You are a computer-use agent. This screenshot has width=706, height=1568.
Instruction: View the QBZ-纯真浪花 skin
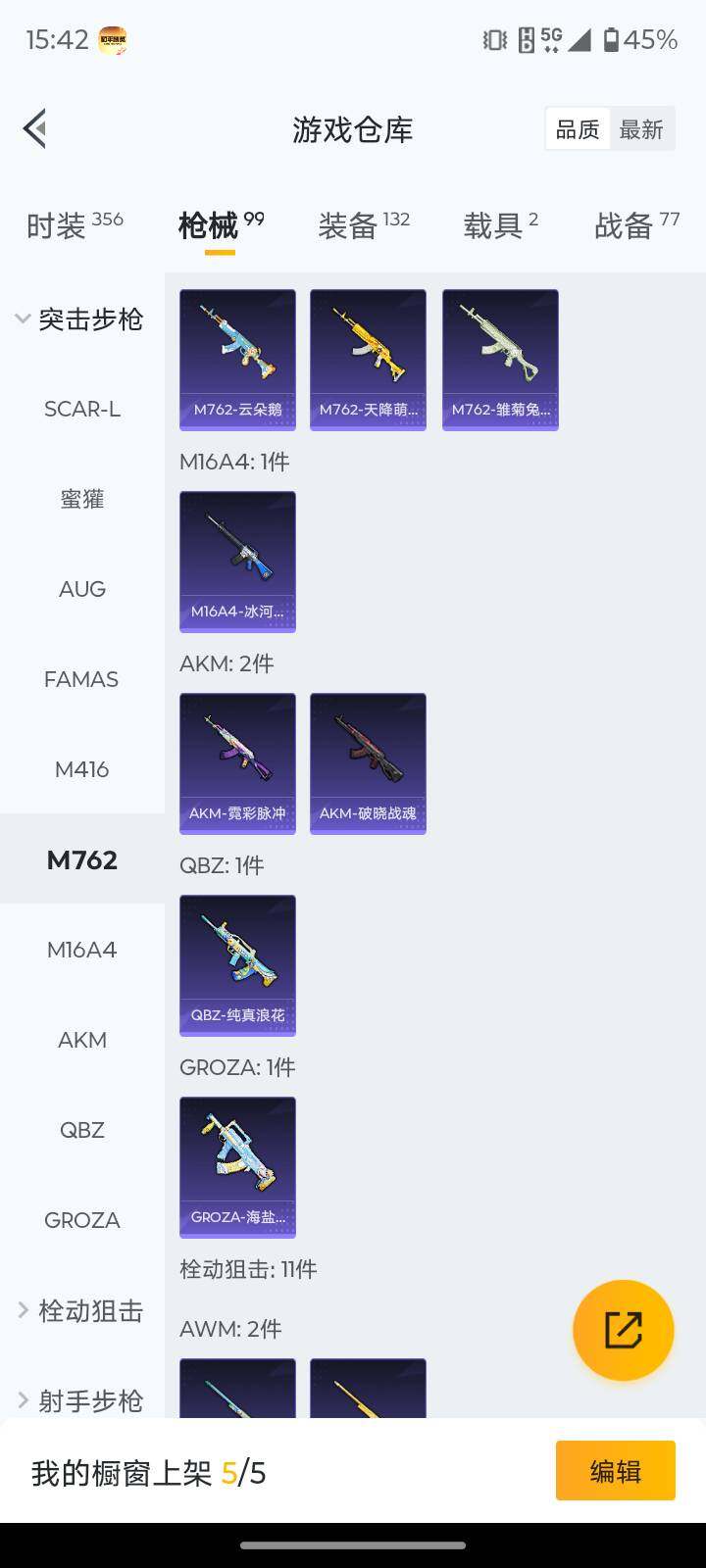point(237,964)
